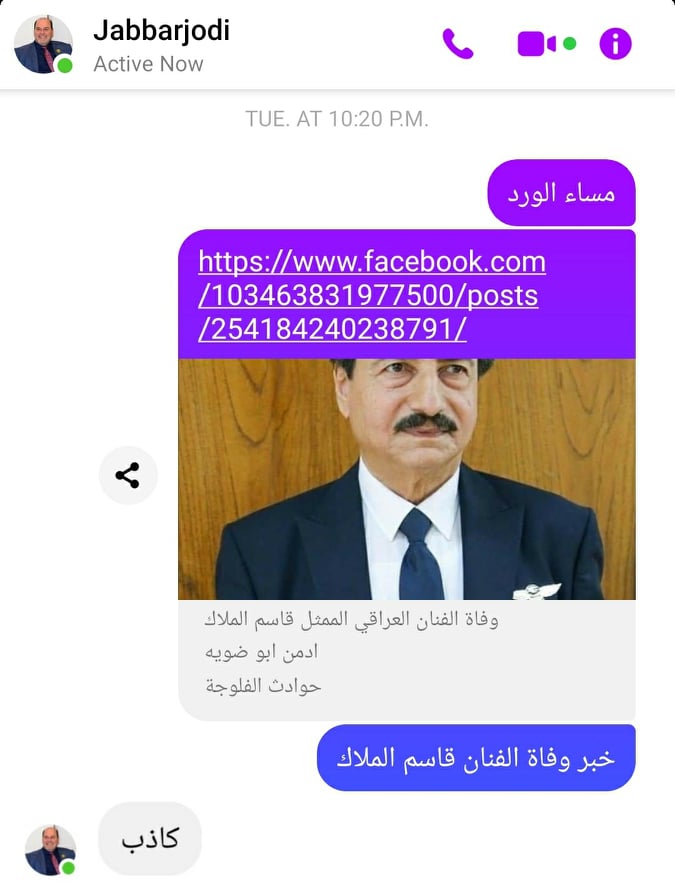
Task: Share the linked post using the share icon
Action: (128, 476)
